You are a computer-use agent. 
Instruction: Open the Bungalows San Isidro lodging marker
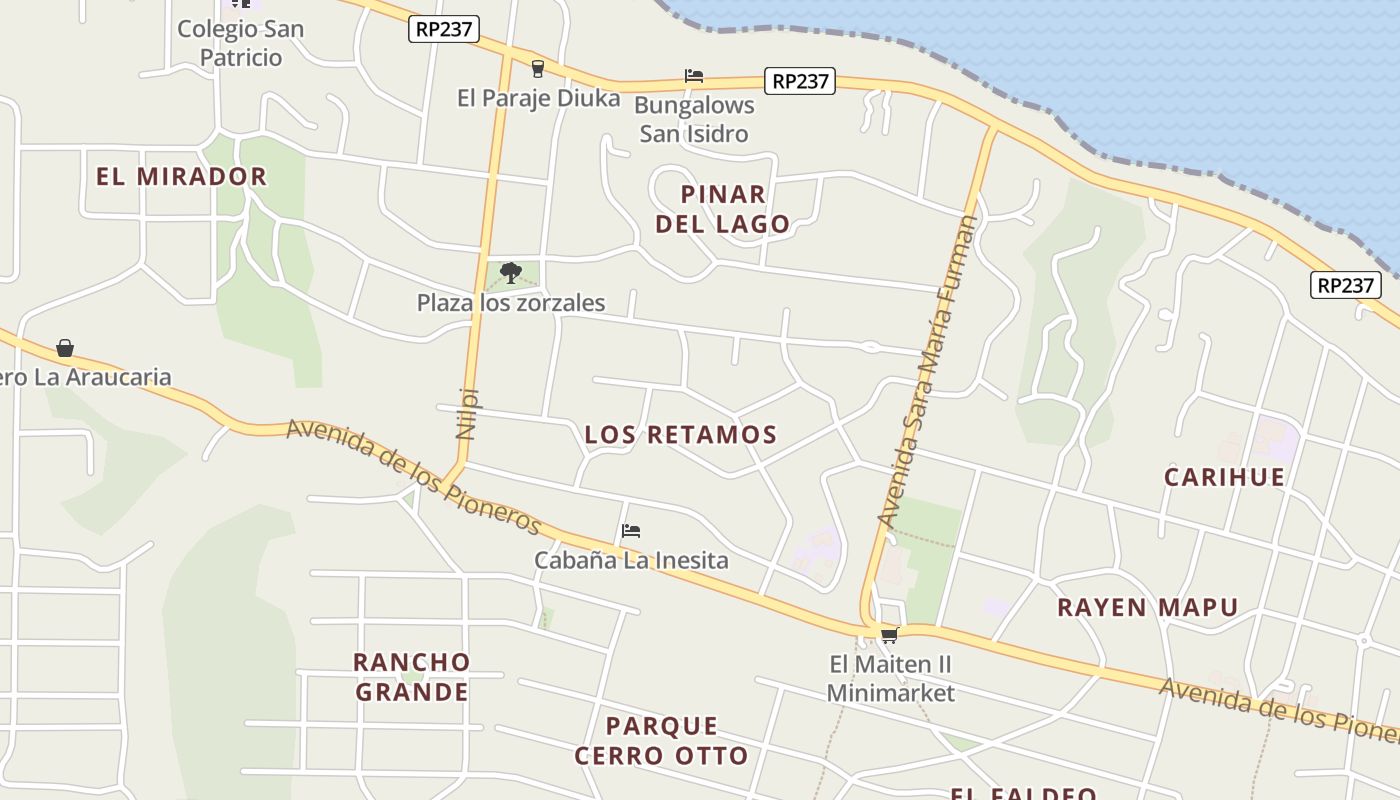tap(694, 76)
